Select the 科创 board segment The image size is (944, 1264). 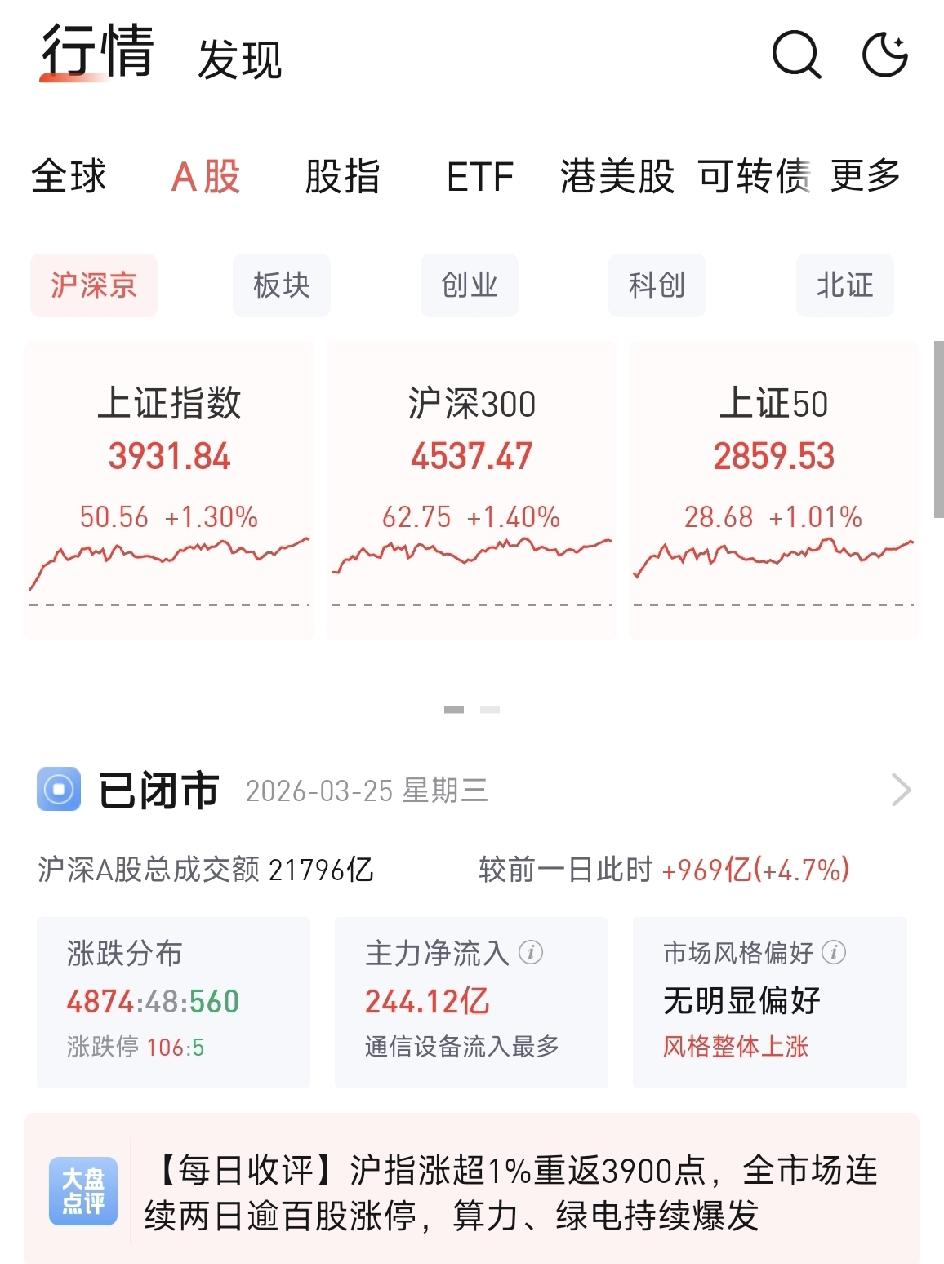[x=657, y=285]
